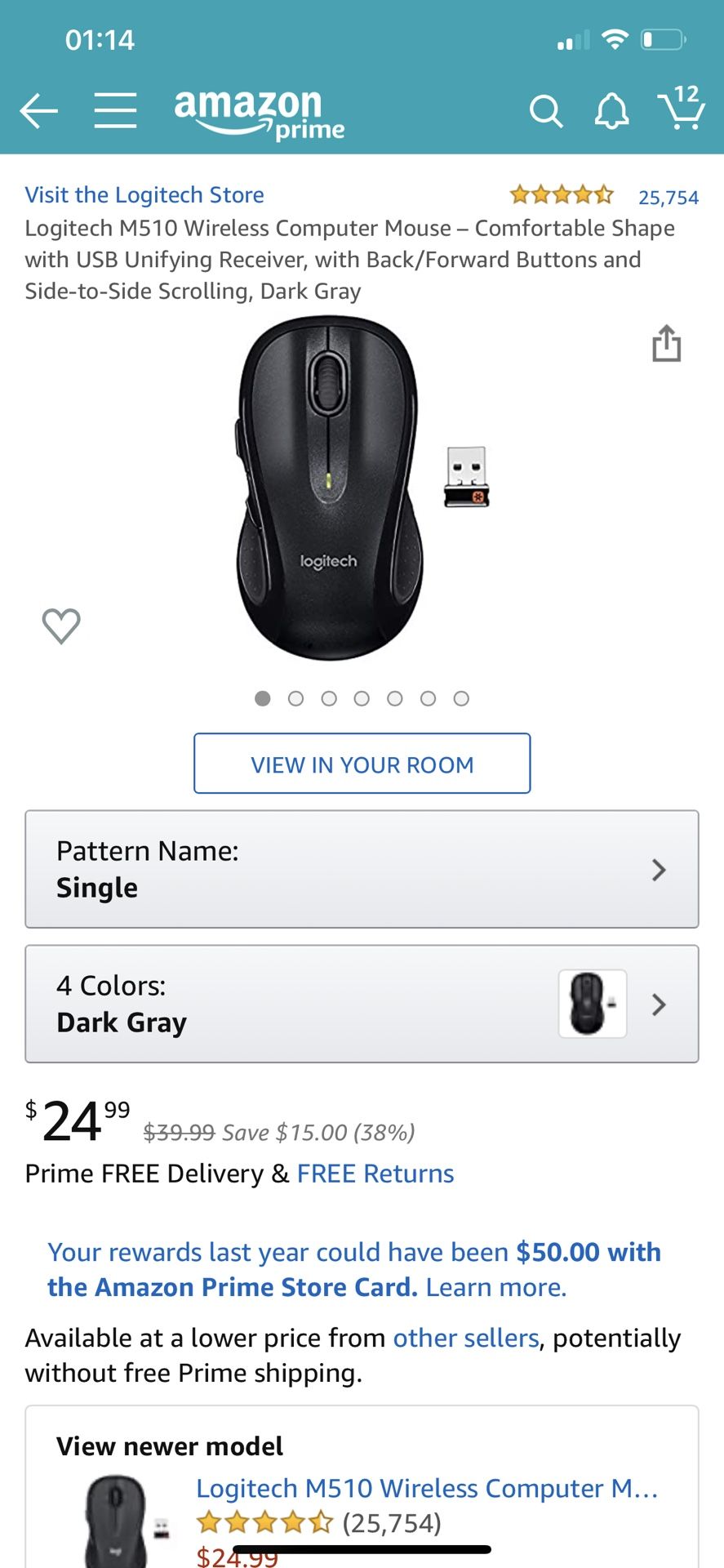This screenshot has width=724, height=1568.
Task: View offers from other sellers
Action: (x=466, y=1338)
